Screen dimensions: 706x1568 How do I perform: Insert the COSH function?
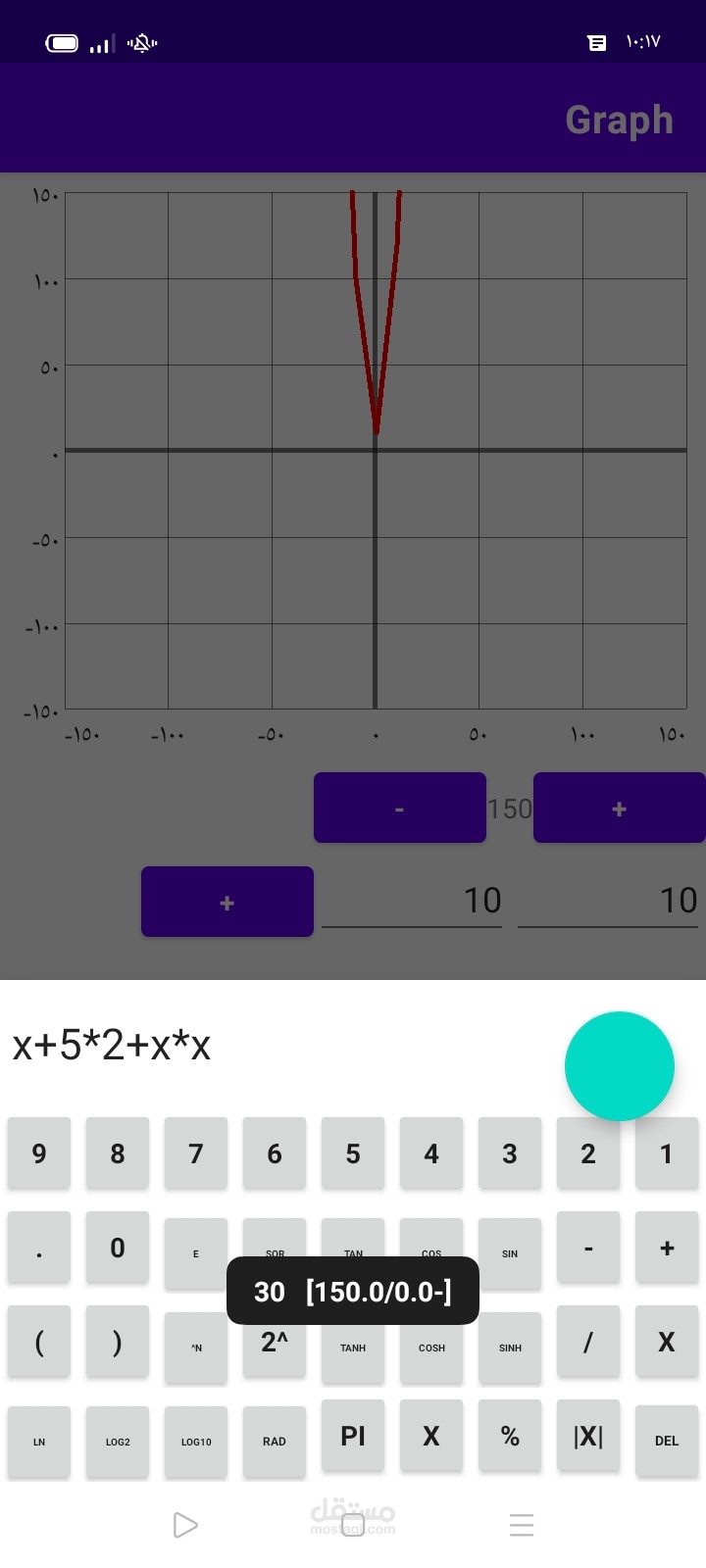coord(431,1347)
